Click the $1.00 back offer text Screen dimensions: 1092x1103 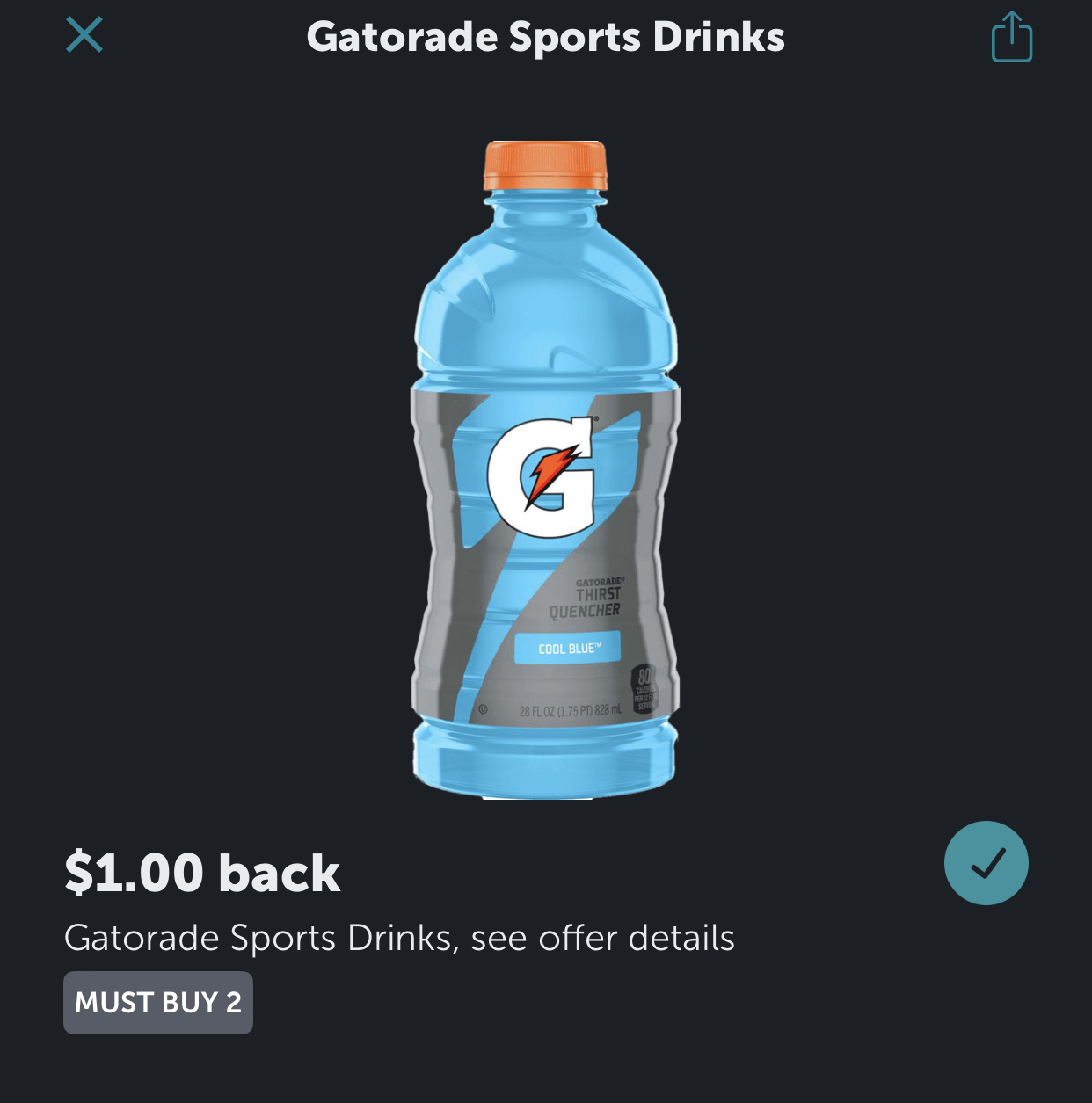click(204, 873)
